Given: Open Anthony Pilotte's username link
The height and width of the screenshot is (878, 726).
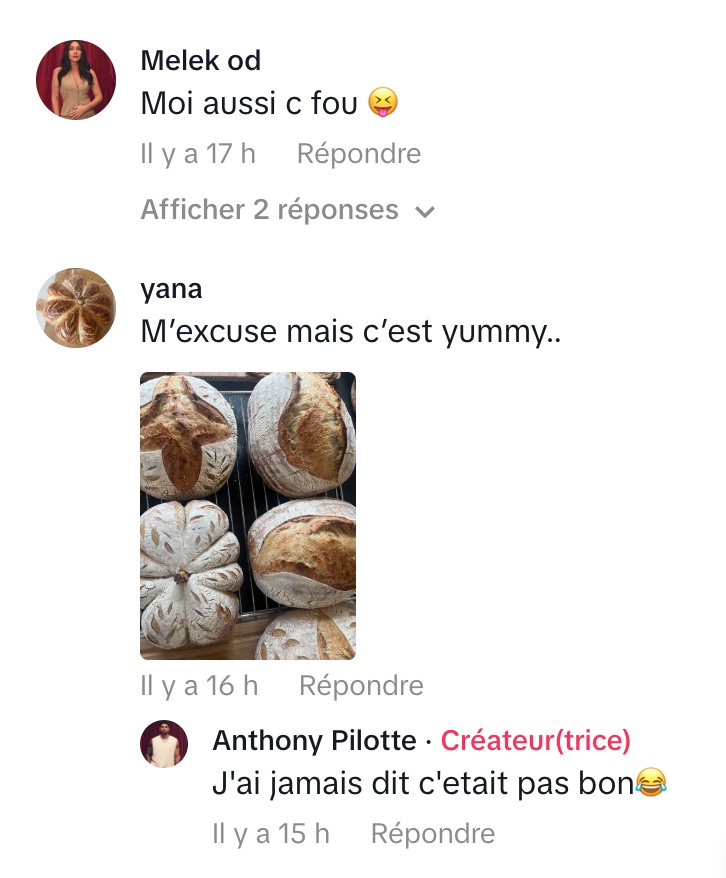Looking at the screenshot, I should click(314, 741).
